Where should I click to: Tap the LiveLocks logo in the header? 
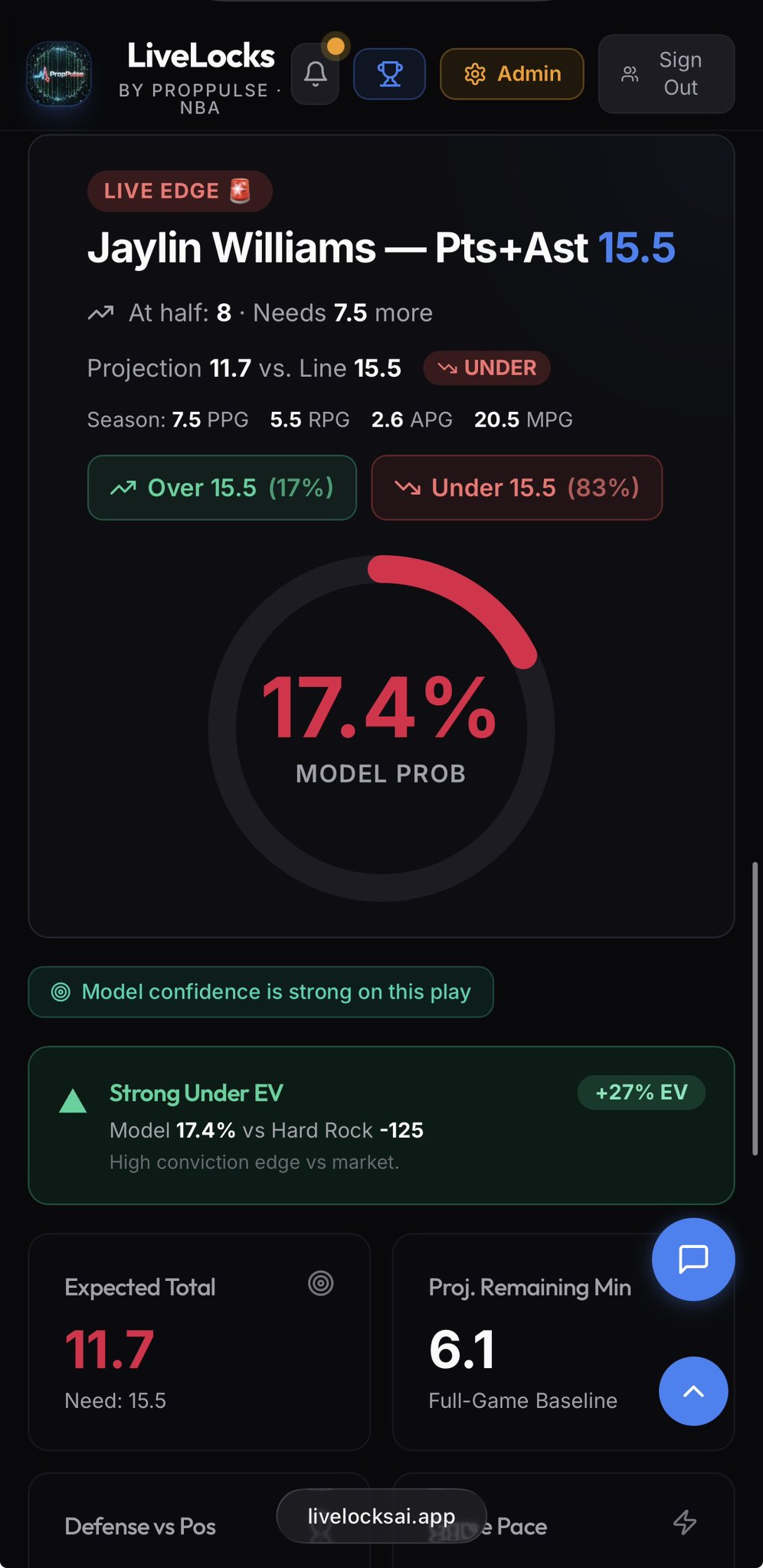click(x=59, y=74)
